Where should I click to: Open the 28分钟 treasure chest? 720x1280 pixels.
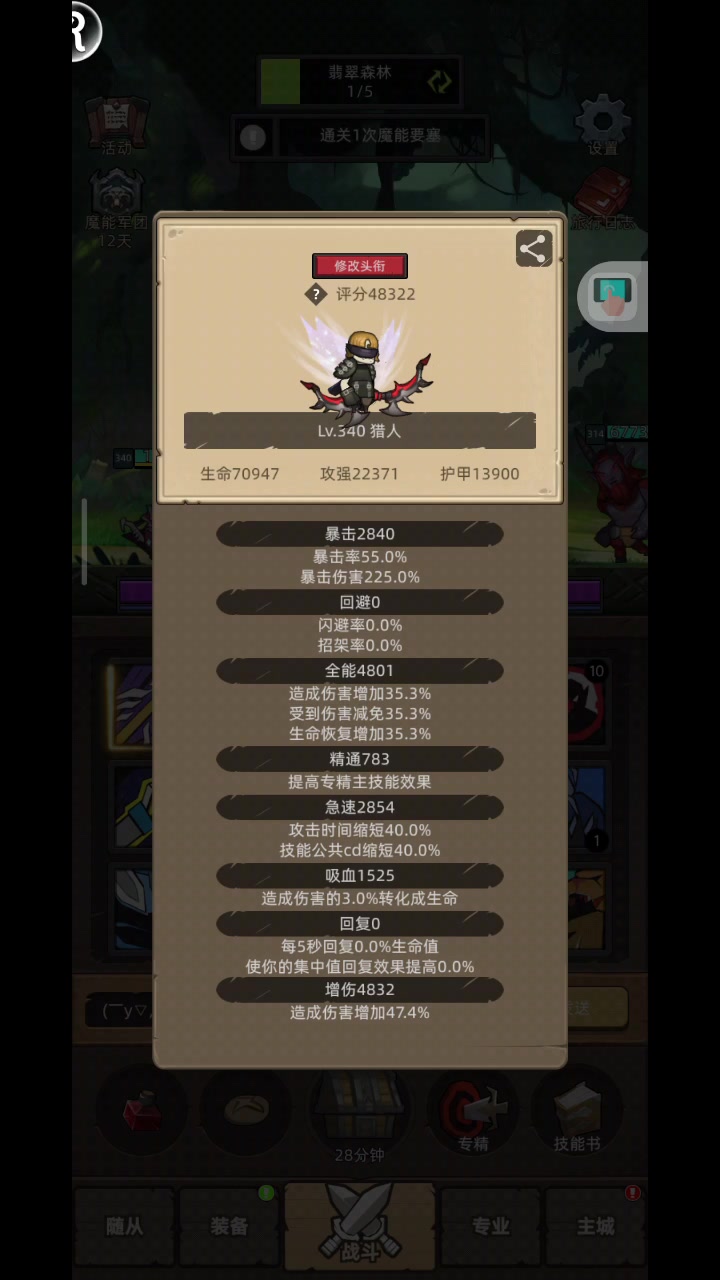click(x=359, y=1111)
